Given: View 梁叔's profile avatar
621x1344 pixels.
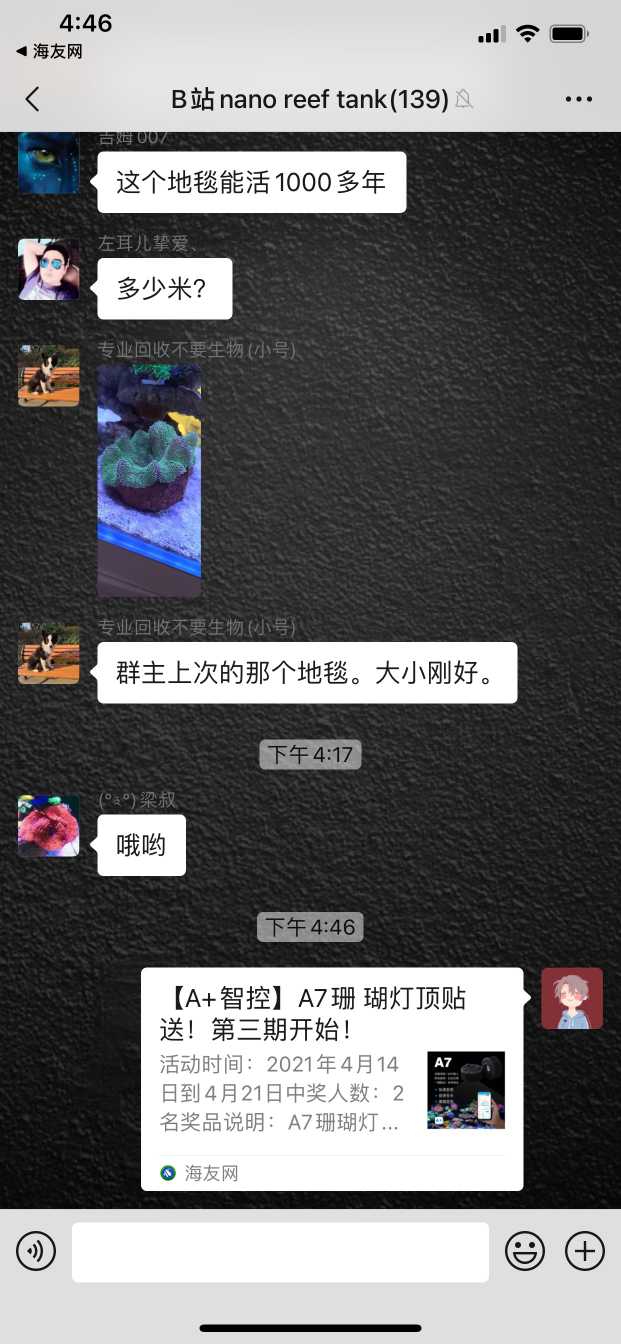Looking at the screenshot, I should pyautogui.click(x=48, y=826).
